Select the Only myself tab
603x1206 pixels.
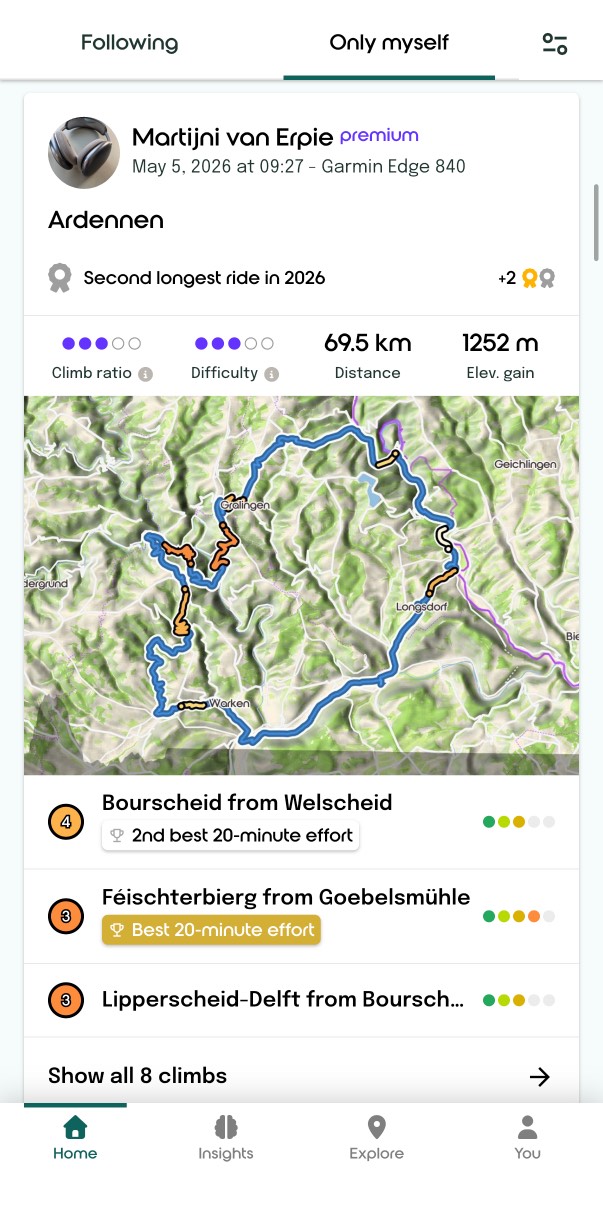click(389, 43)
